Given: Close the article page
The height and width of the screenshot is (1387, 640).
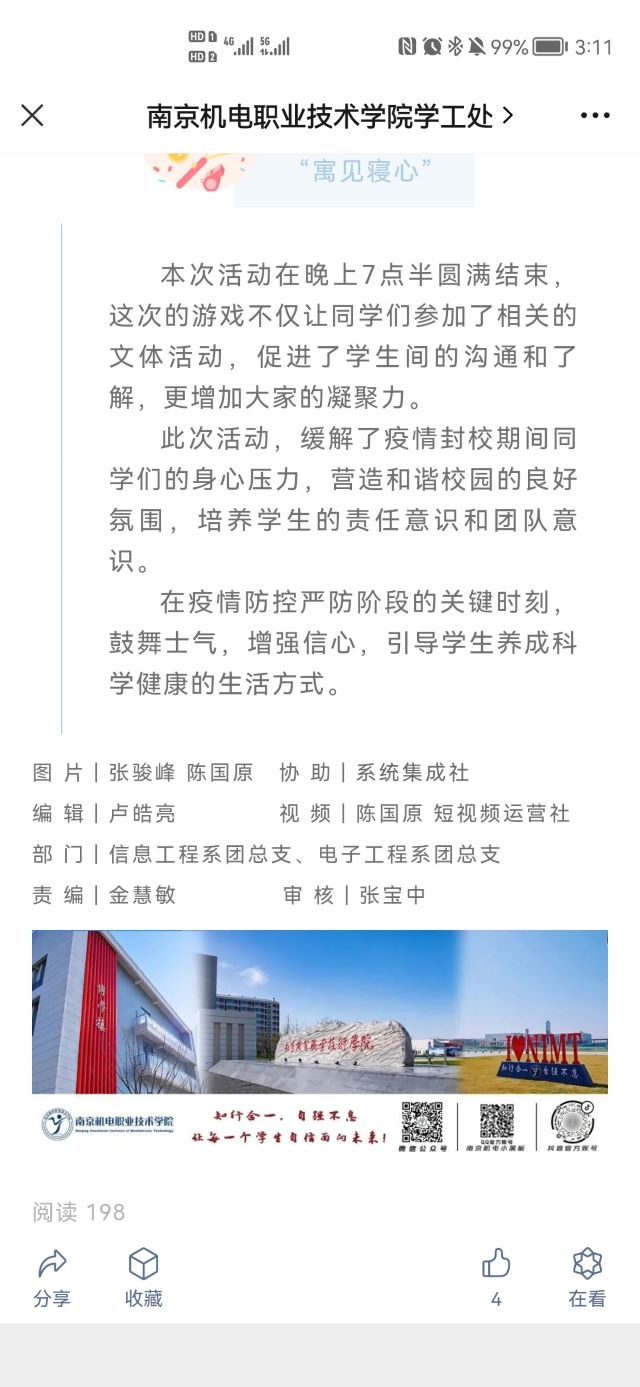Looking at the screenshot, I should pos(32,116).
